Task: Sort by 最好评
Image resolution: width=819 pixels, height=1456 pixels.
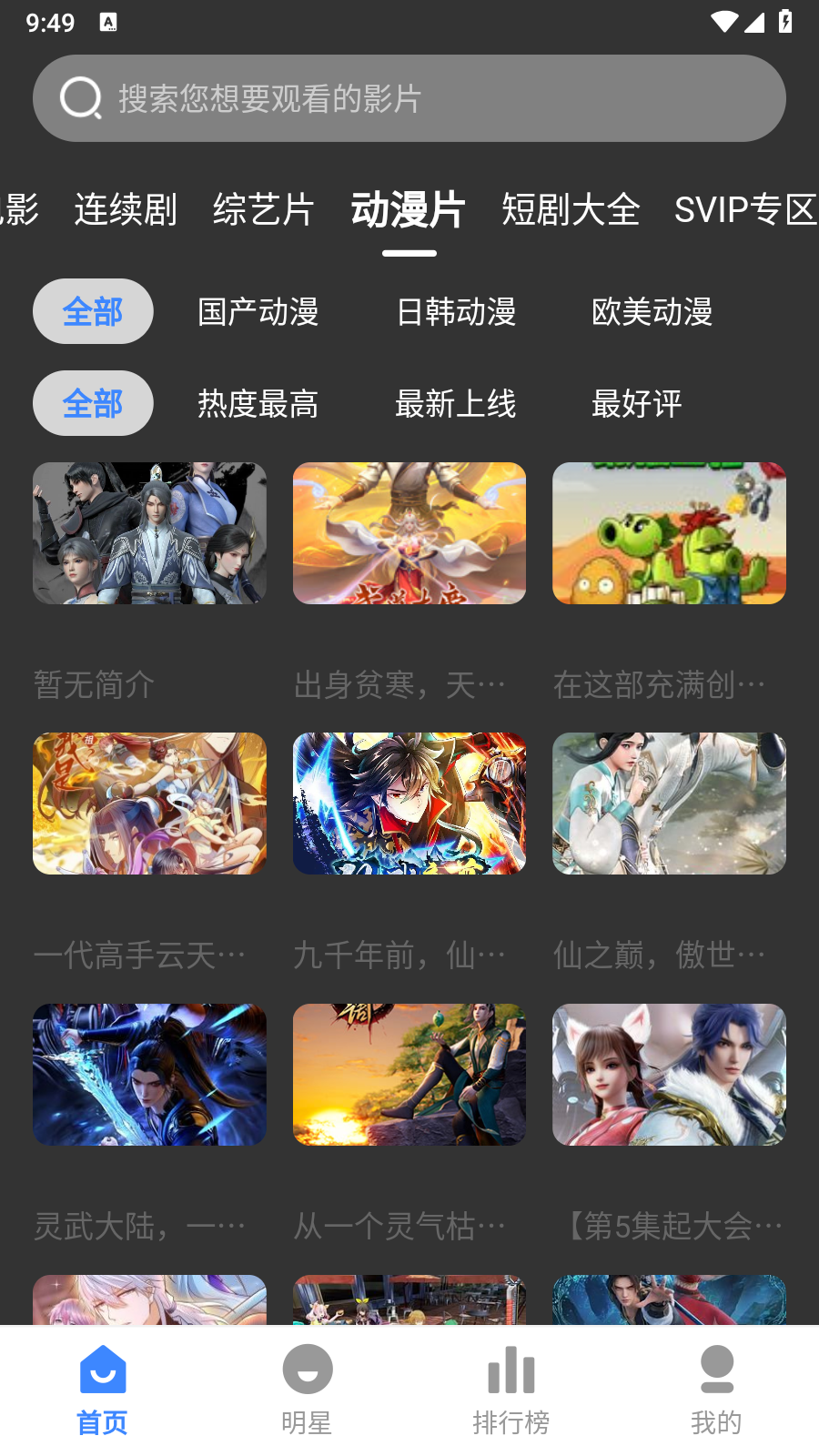Action: [637, 404]
